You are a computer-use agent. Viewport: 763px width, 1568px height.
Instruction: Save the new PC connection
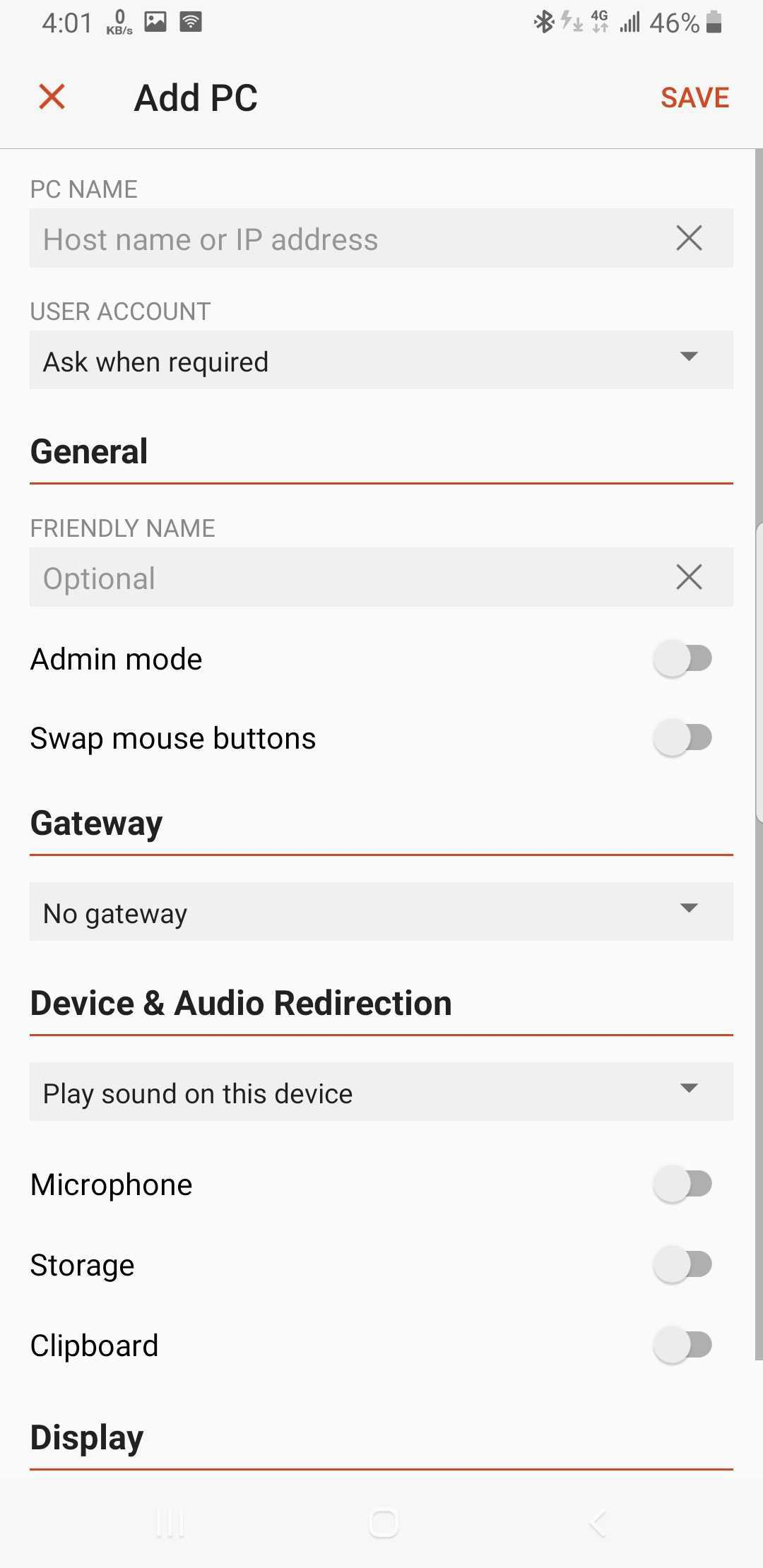[694, 97]
